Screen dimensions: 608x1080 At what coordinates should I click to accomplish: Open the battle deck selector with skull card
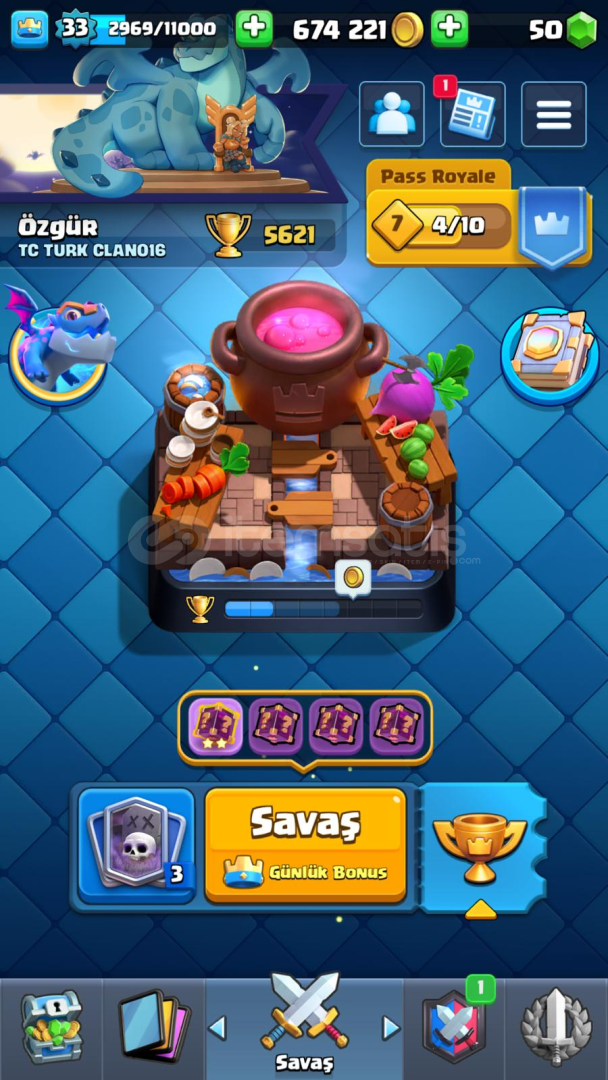point(136,845)
